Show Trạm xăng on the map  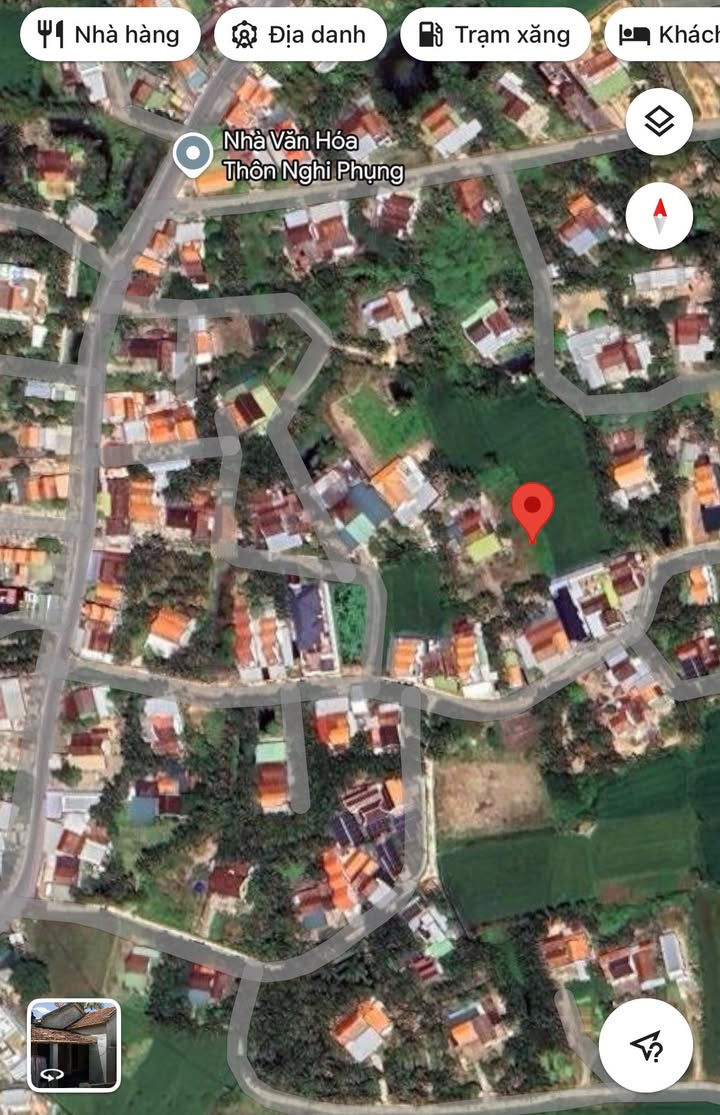click(495, 35)
